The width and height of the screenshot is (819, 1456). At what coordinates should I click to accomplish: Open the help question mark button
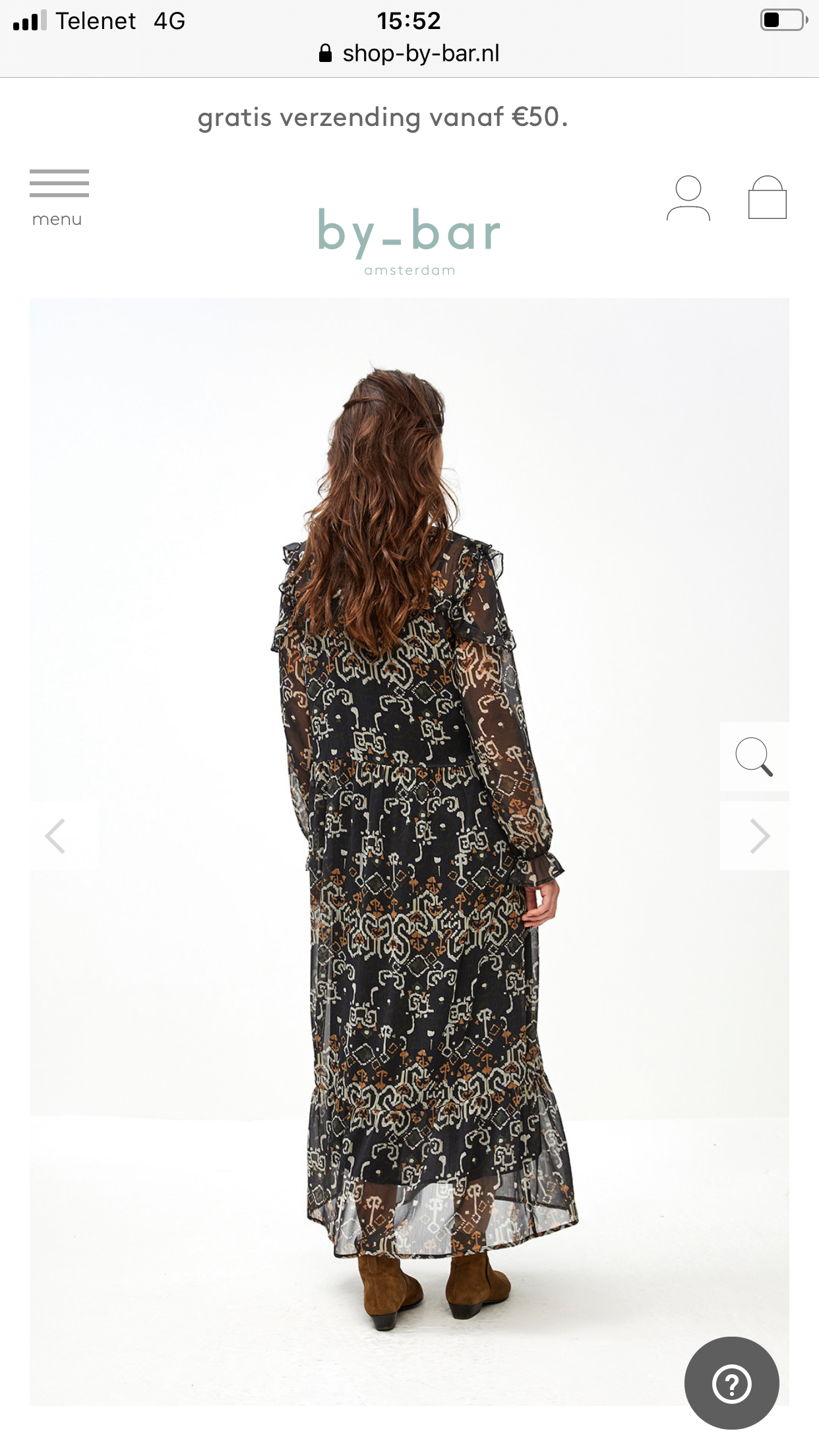point(731,1383)
